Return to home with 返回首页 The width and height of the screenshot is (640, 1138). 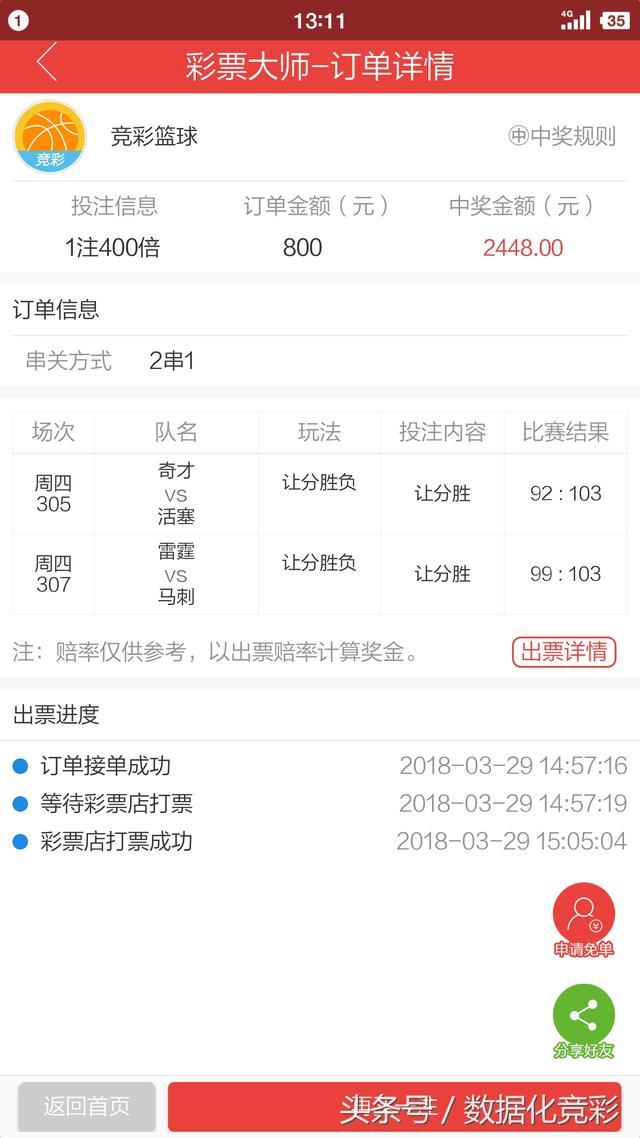coord(86,1106)
